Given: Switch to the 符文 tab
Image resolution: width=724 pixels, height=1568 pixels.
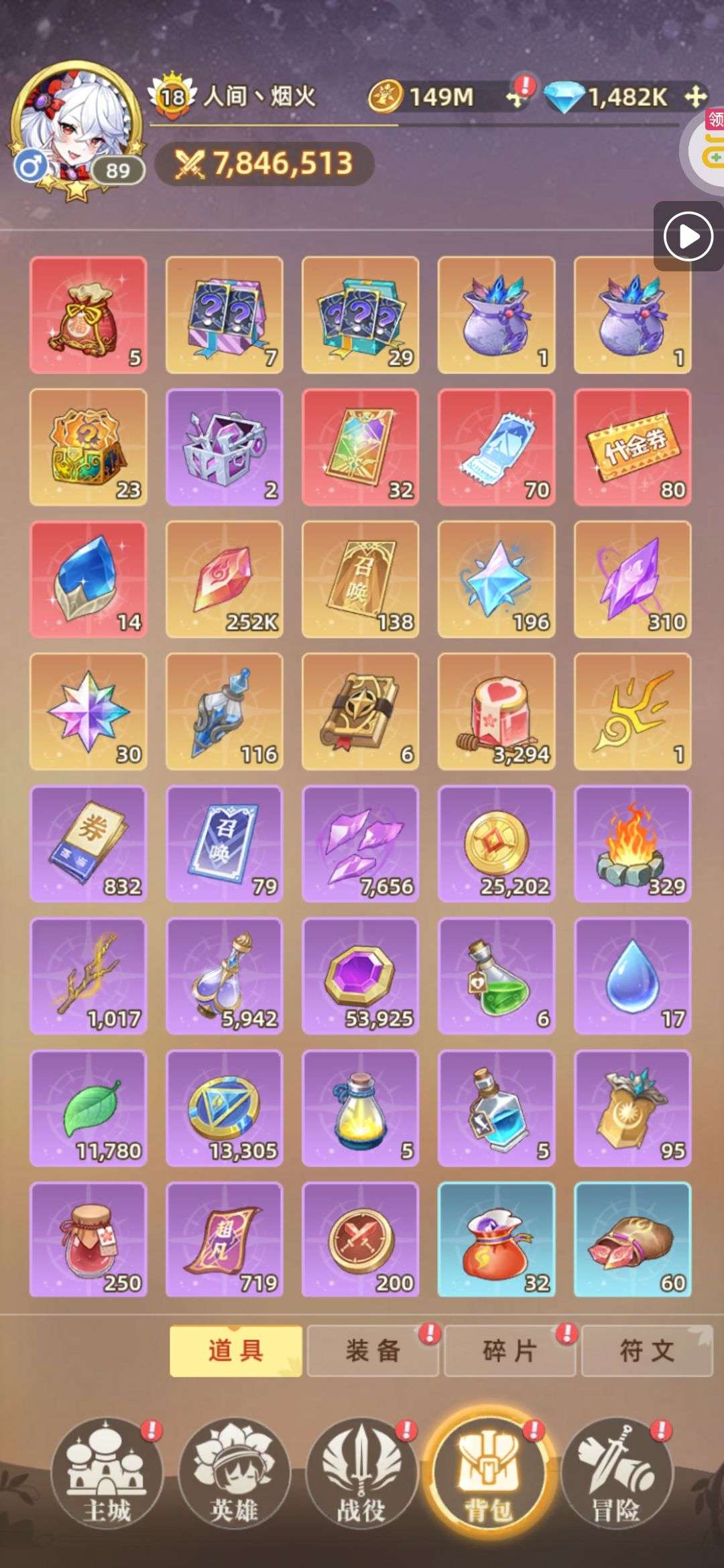Looking at the screenshot, I should pyautogui.click(x=647, y=1350).
